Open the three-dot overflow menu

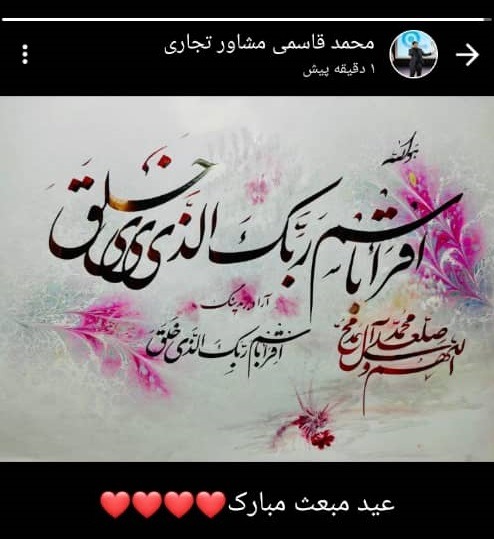point(25,54)
